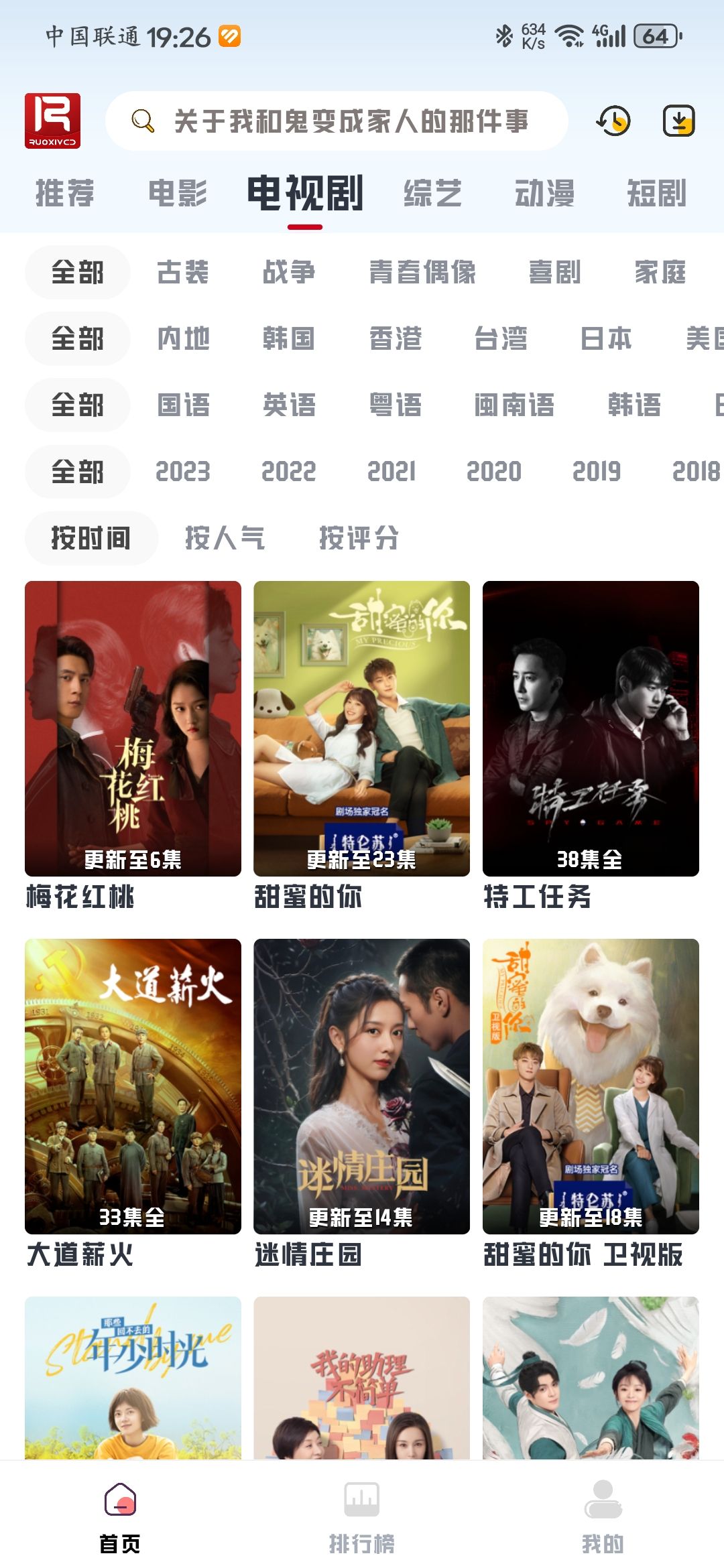Open the drama 梅花红桃

[133, 729]
